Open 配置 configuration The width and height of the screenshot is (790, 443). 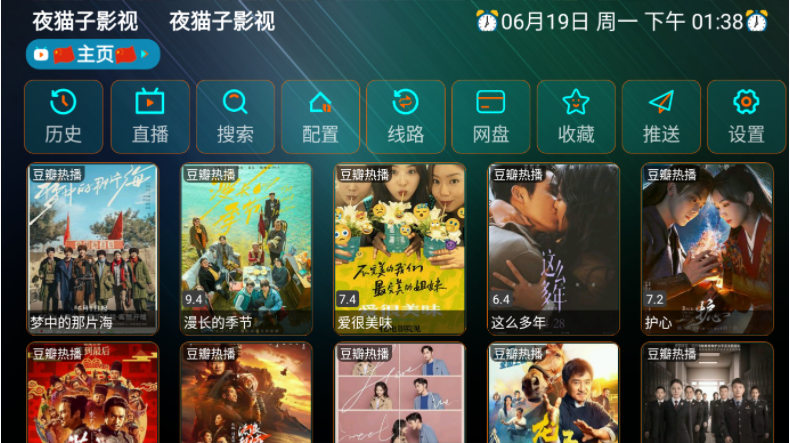point(320,116)
